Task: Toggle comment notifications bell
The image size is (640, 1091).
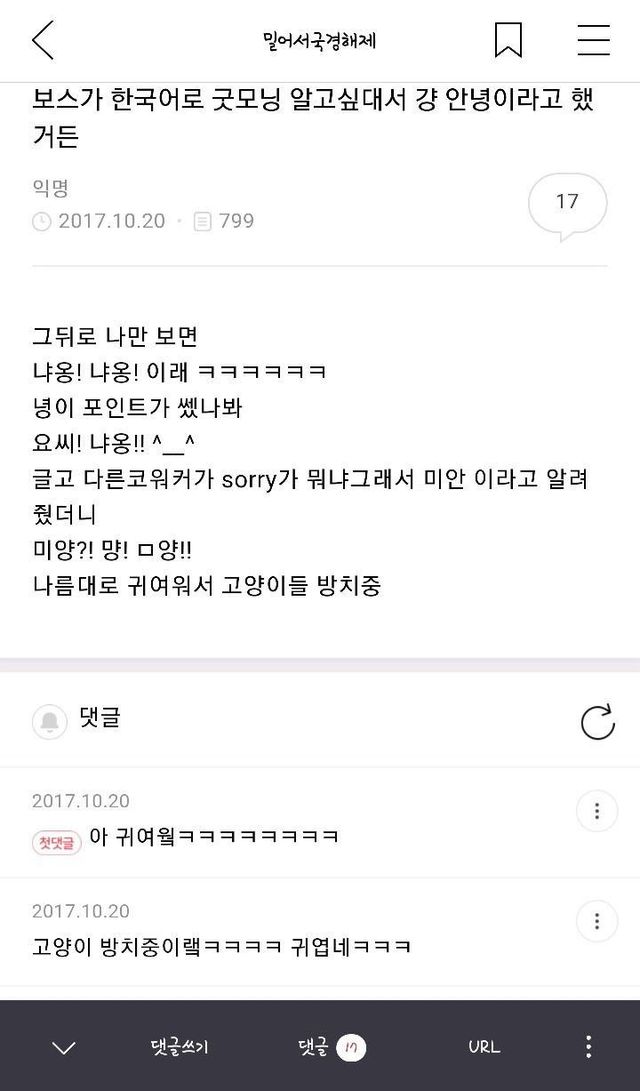Action: [x=49, y=721]
